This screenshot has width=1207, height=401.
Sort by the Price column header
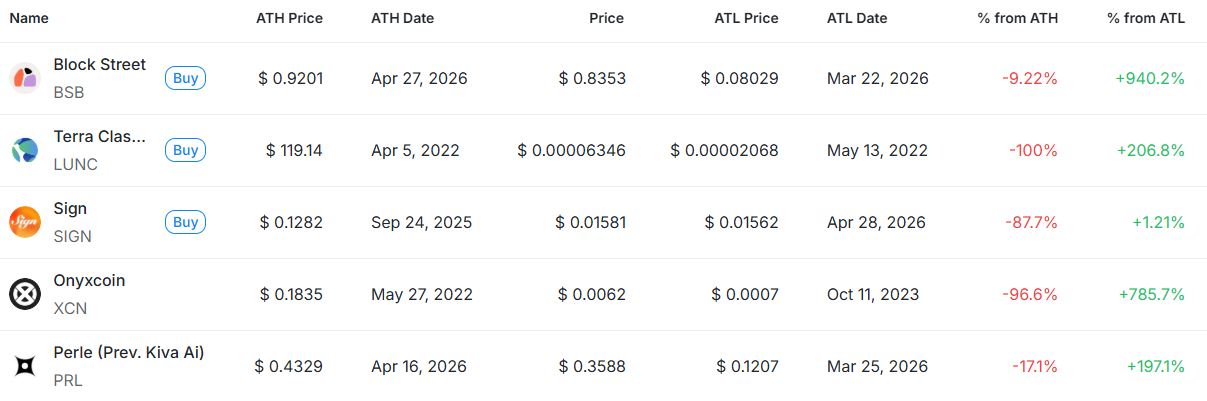606,18
